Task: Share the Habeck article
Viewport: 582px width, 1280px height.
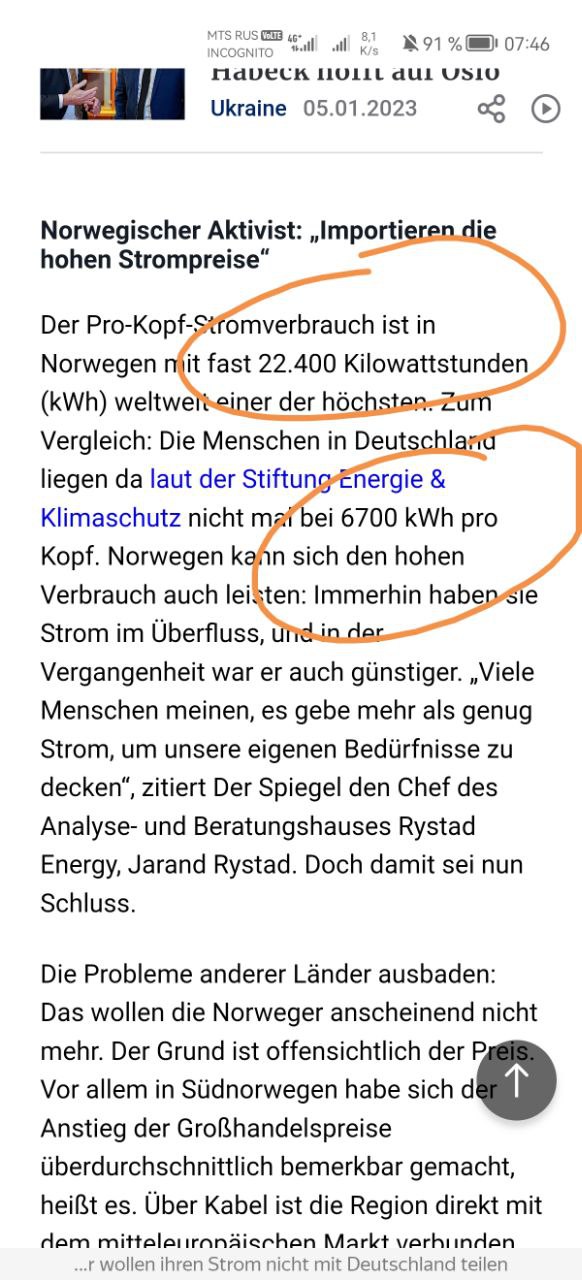Action: 491,108
